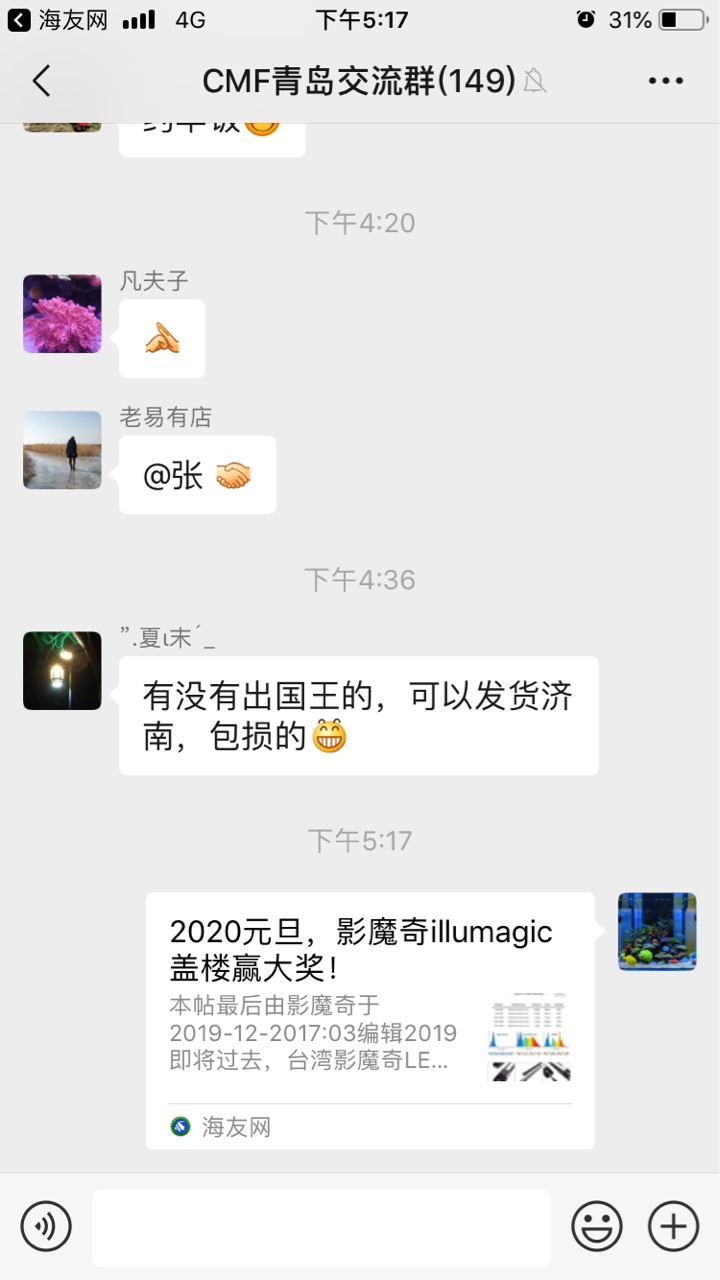The height and width of the screenshot is (1280, 720).
Task: Open the plus attachment menu
Action: click(x=673, y=1226)
